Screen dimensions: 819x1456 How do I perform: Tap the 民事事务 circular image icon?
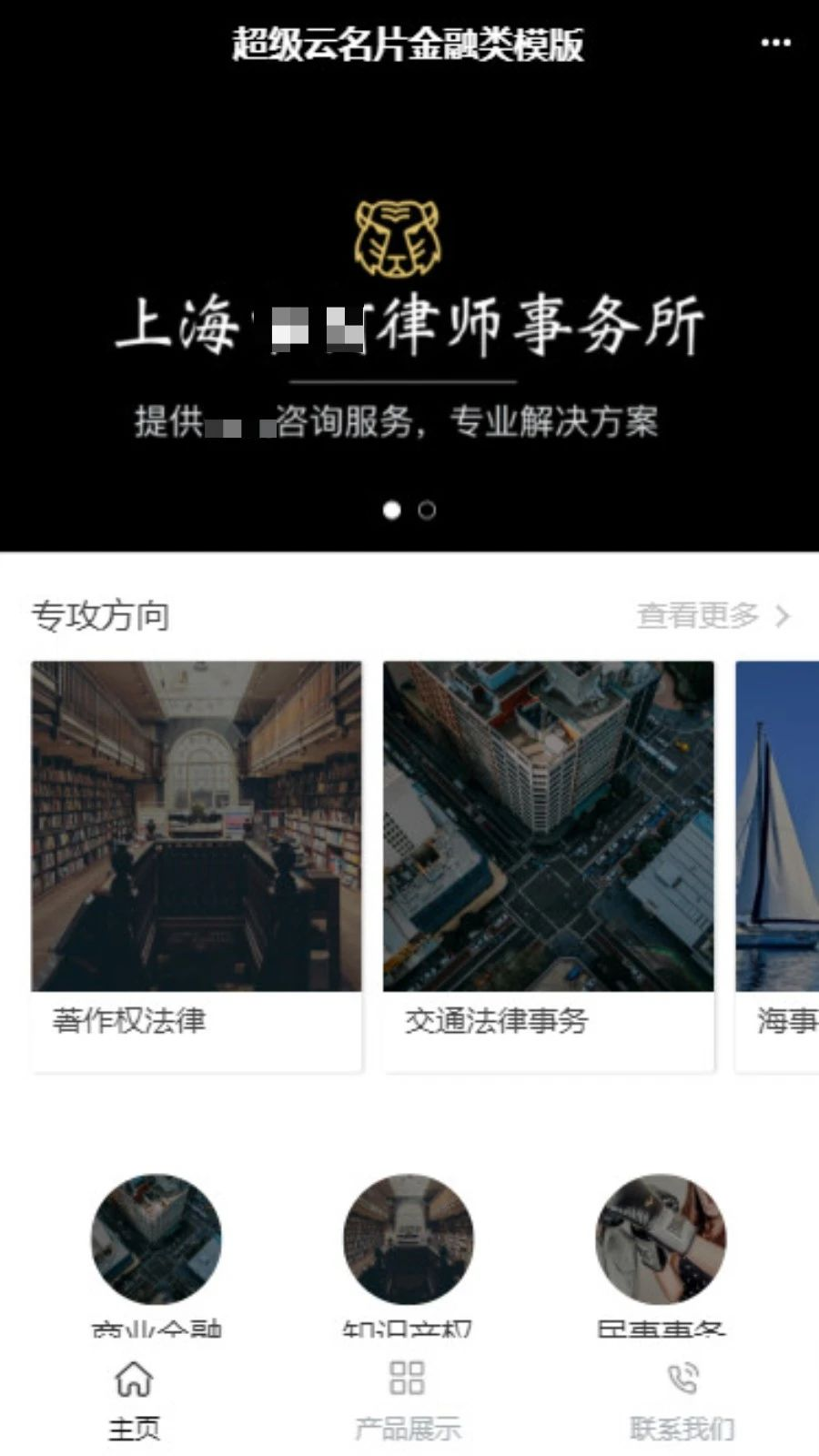point(660,1238)
